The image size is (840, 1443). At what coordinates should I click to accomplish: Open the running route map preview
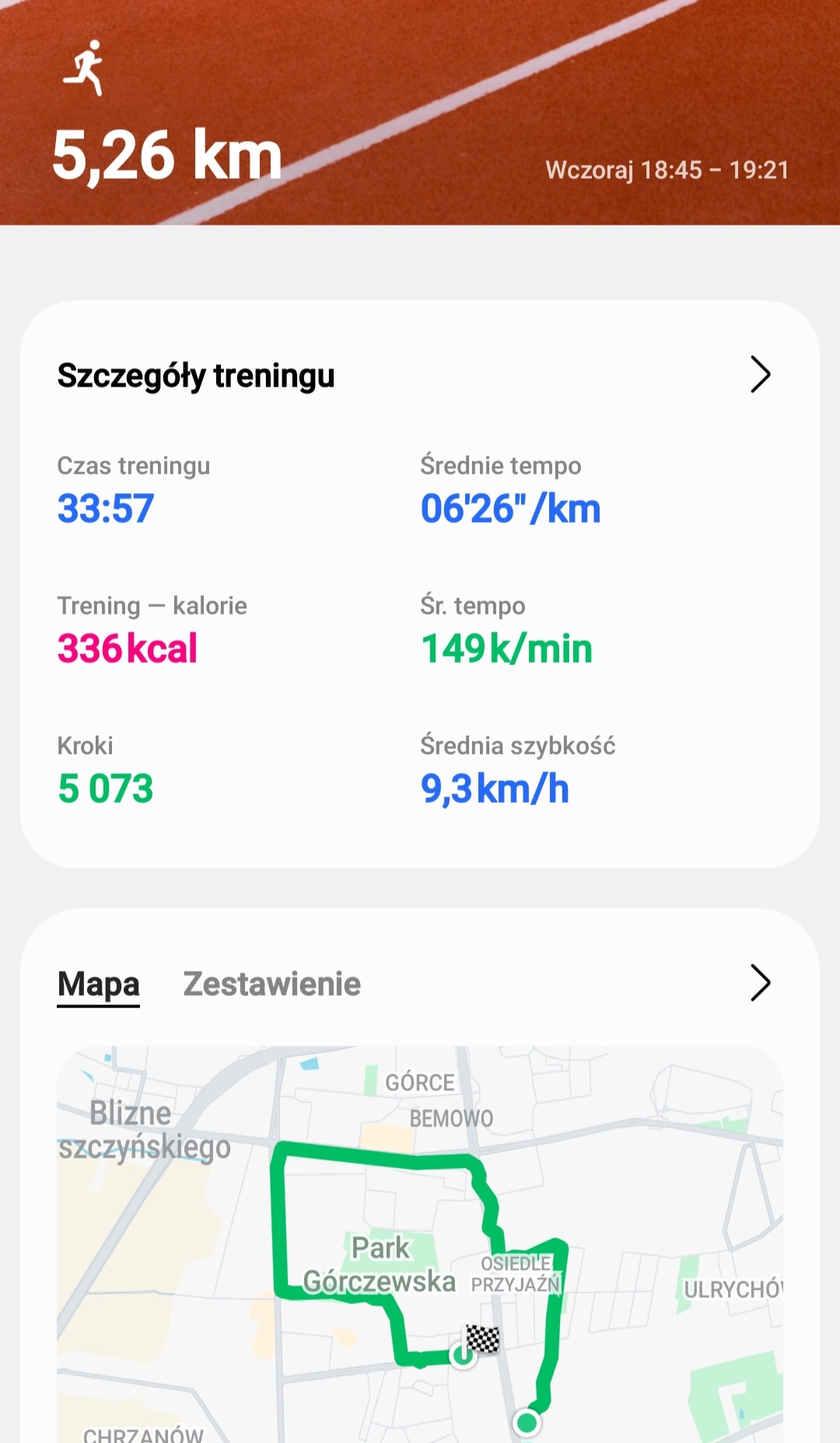[x=420, y=1245]
